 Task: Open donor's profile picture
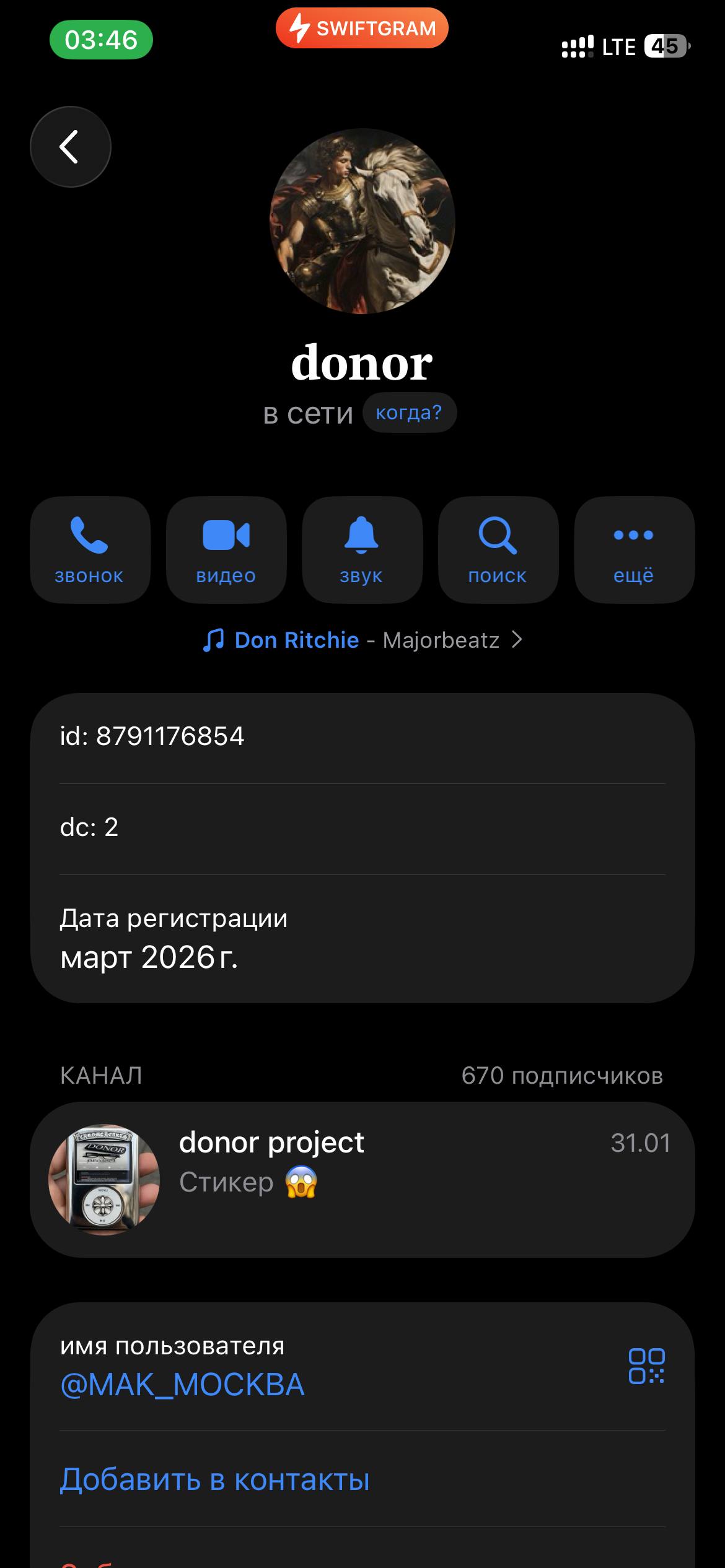(x=362, y=221)
